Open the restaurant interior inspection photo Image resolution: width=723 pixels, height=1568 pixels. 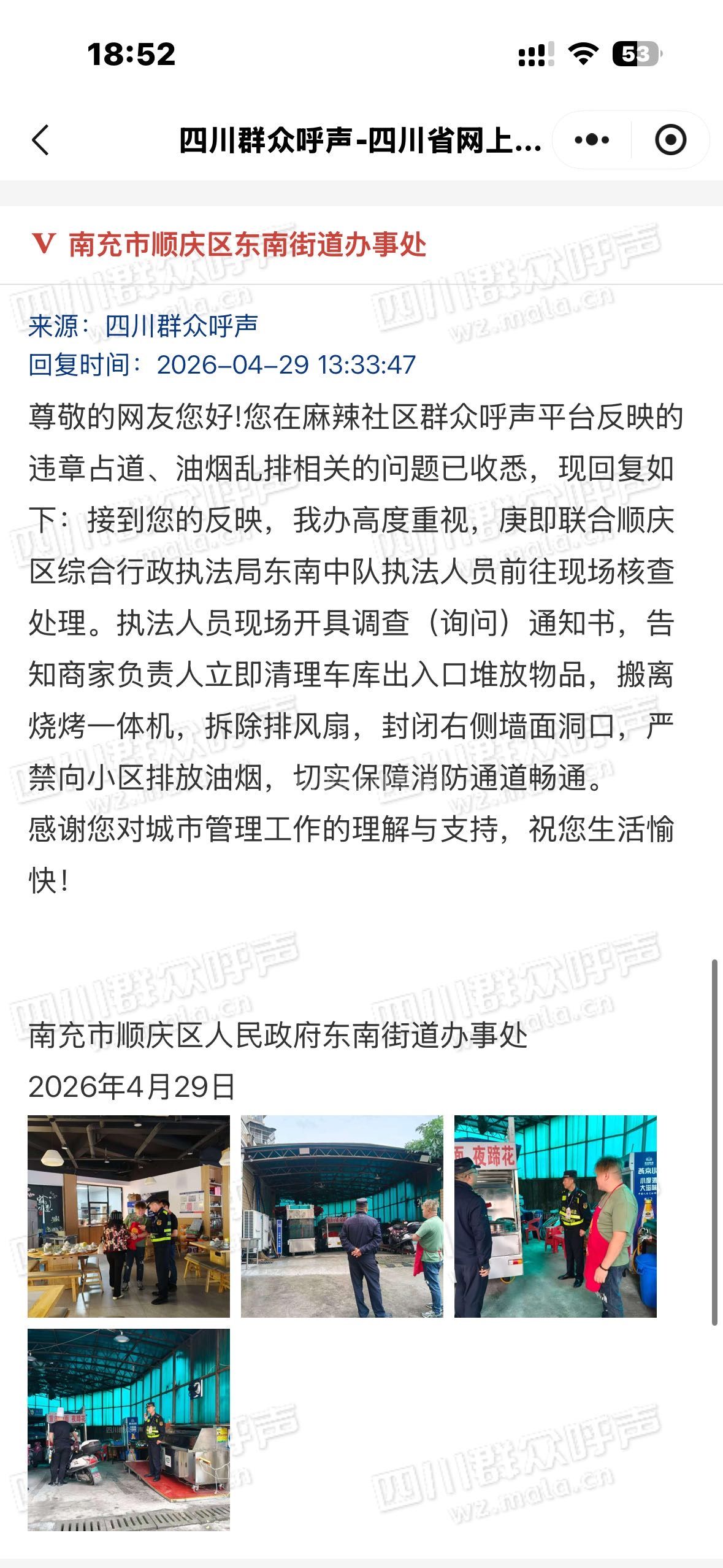click(129, 1216)
